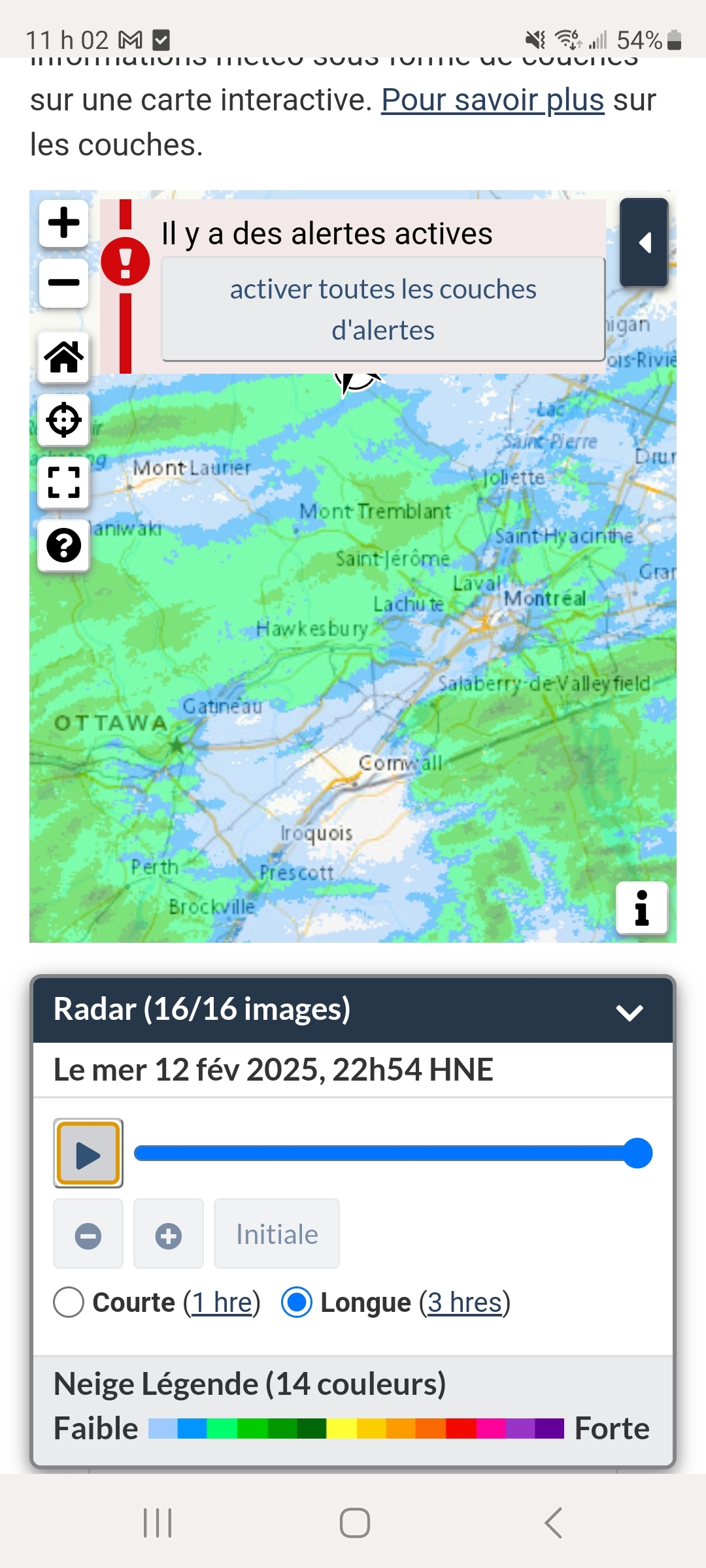The width and height of the screenshot is (706, 1568).
Task: Select Courte (1 hre) duration
Action: coord(69,1303)
